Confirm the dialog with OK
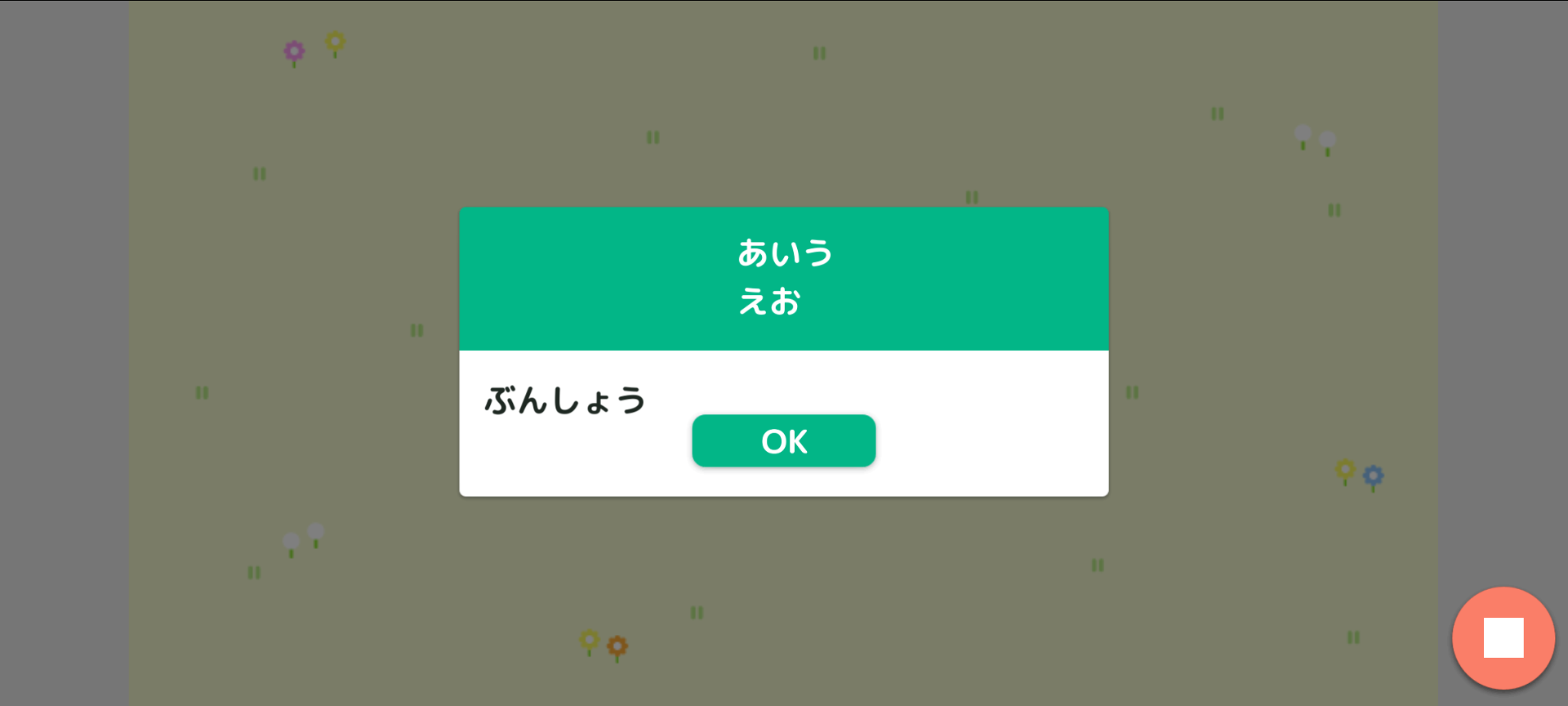Image resolution: width=1568 pixels, height=706 pixels. coord(783,441)
